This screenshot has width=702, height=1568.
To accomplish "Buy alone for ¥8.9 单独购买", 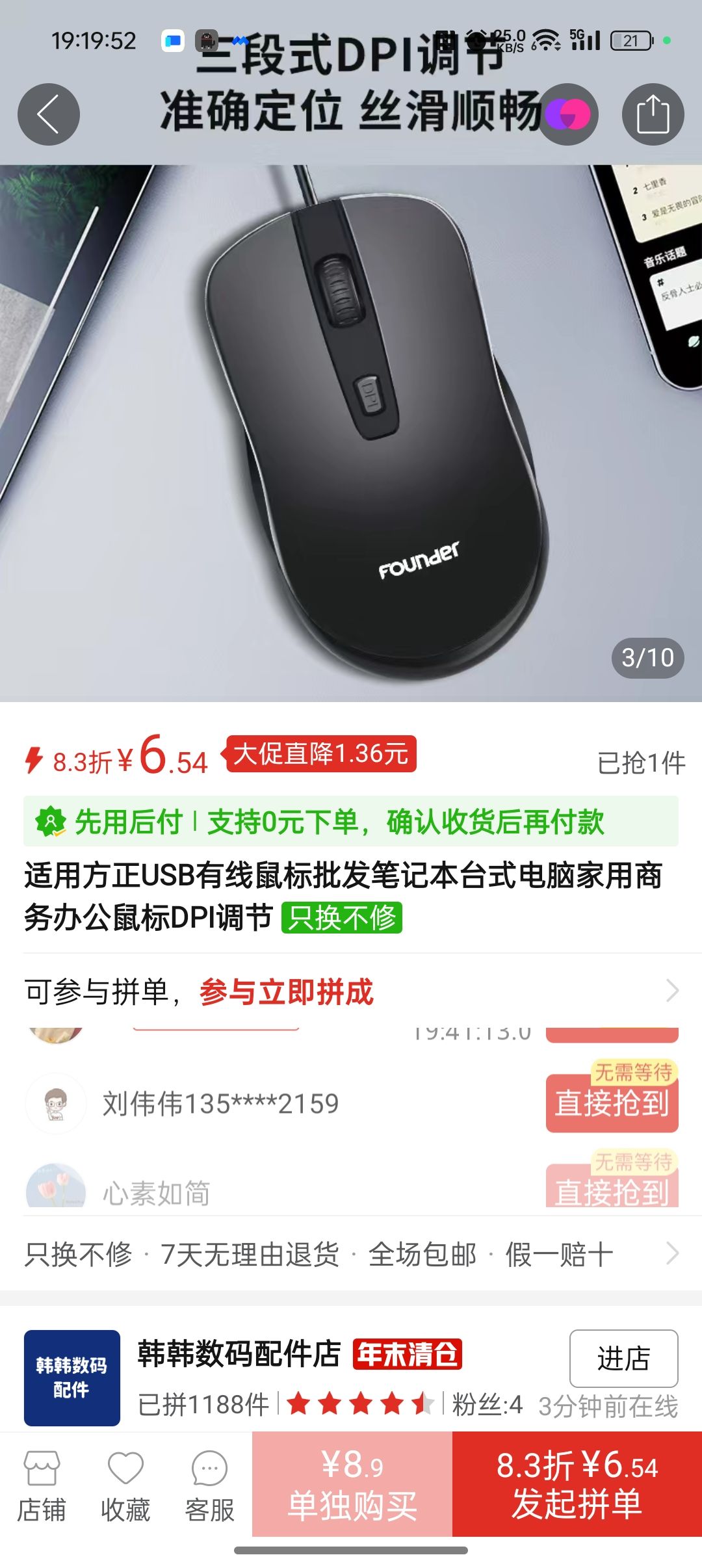I will coord(352,1485).
